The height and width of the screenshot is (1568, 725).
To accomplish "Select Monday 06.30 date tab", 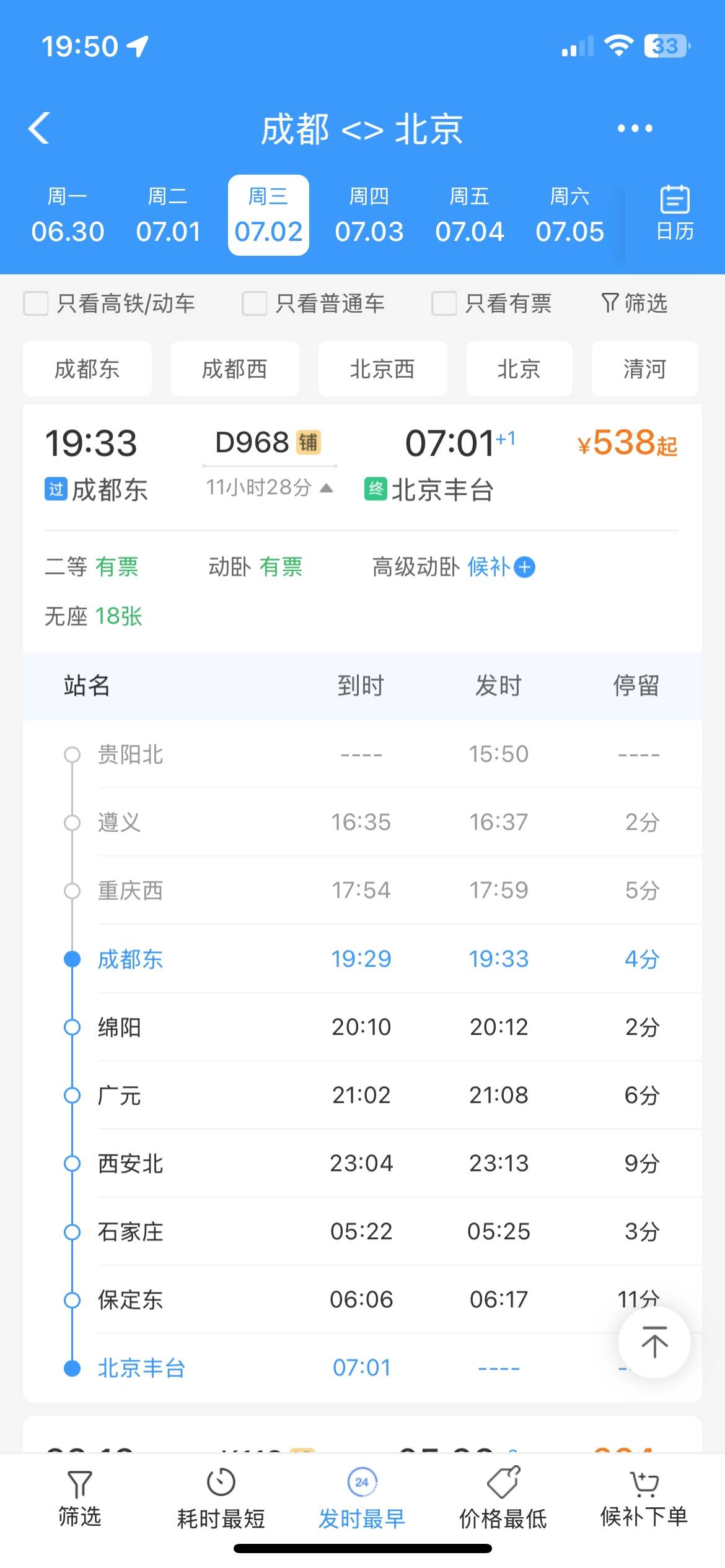I will point(68,216).
